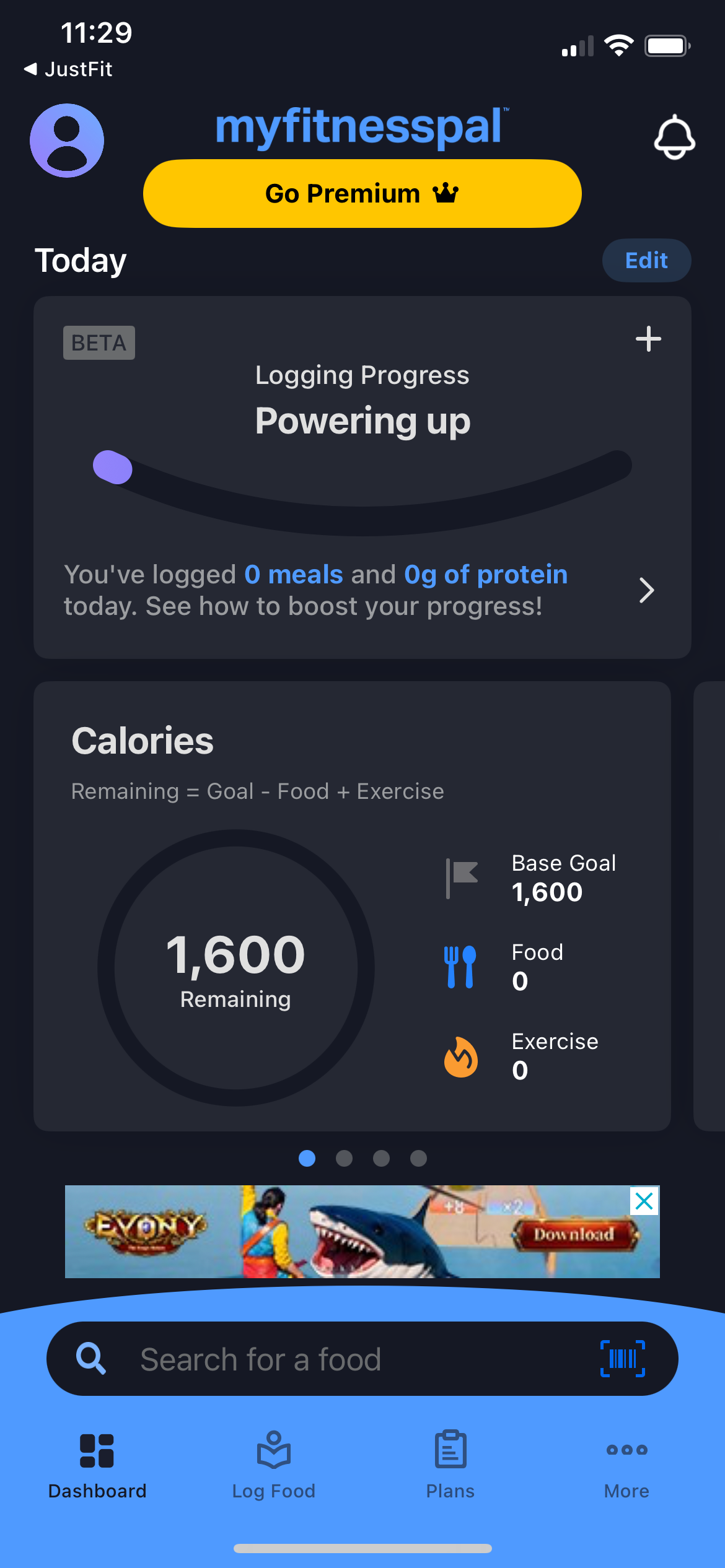The image size is (725, 1568).
Task: Select the third carousel page dot
Action: [x=381, y=1159]
